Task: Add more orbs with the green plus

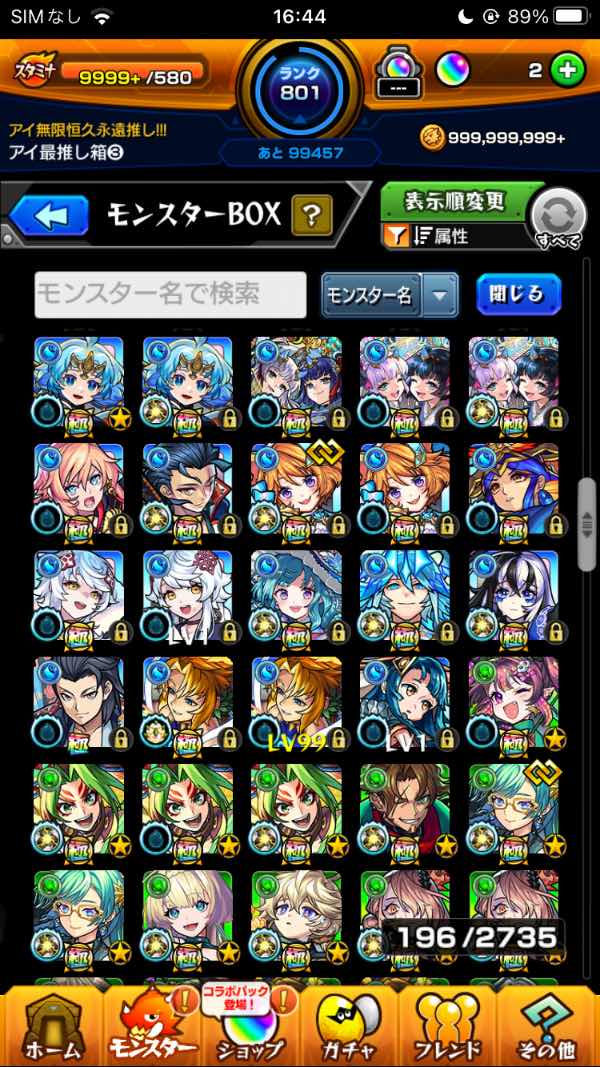Action: coord(566,71)
